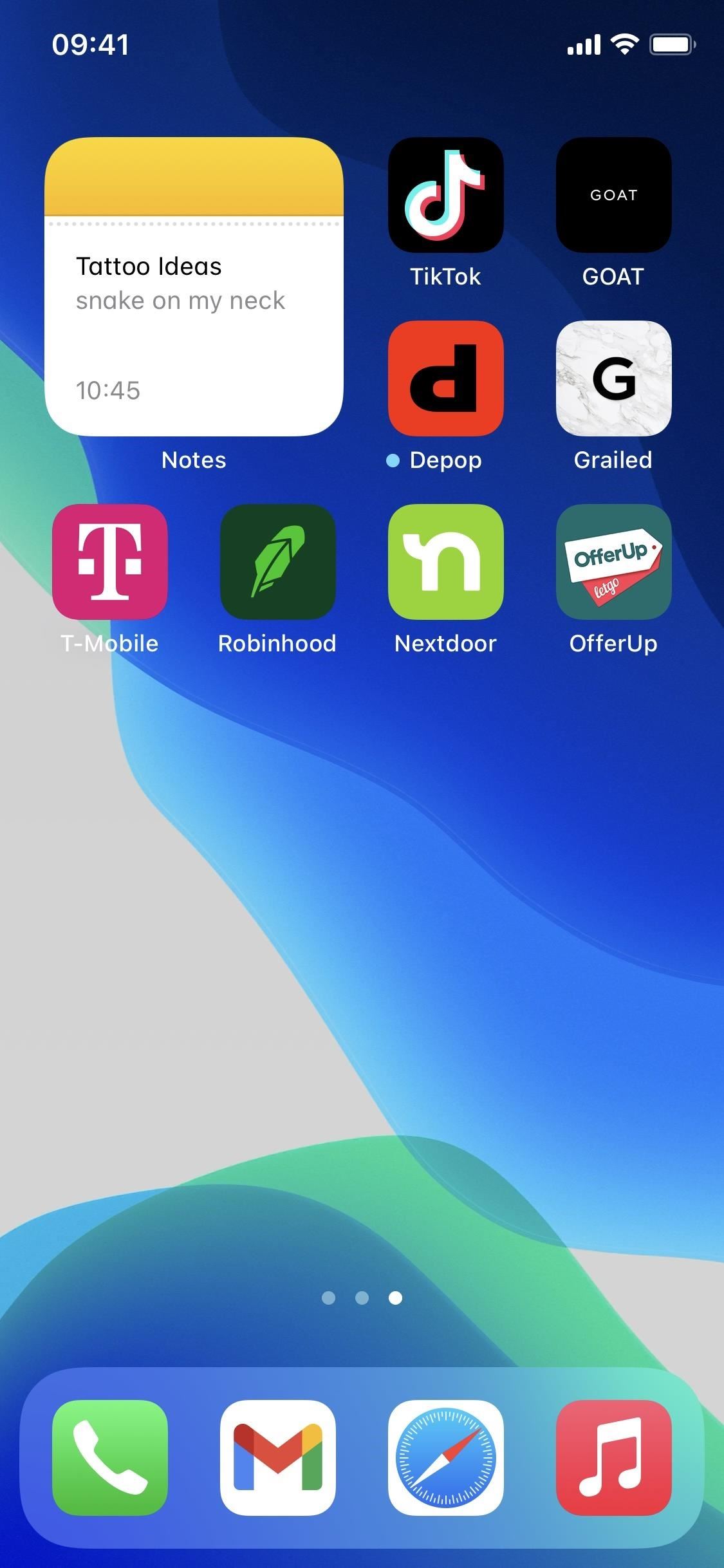Open the Phone app in the dock

(x=110, y=1457)
